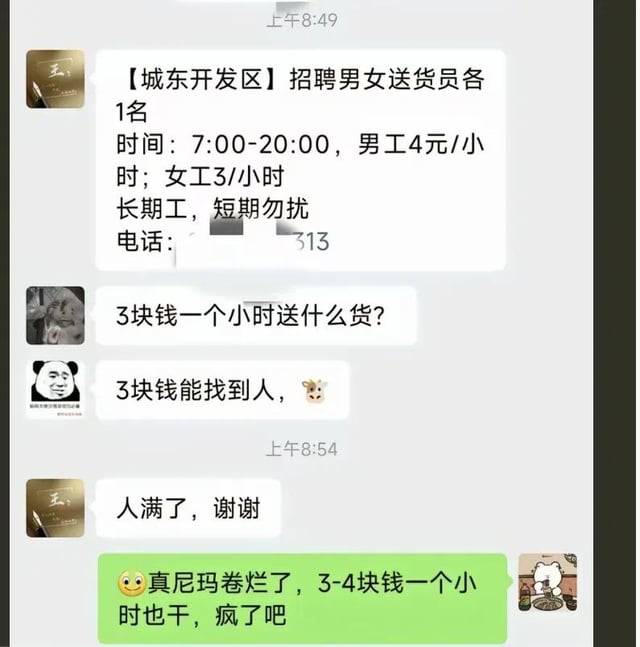Open avatar of the 城东开发区 recruiting post sender
640x647 pixels.
pyautogui.click(x=55, y=79)
